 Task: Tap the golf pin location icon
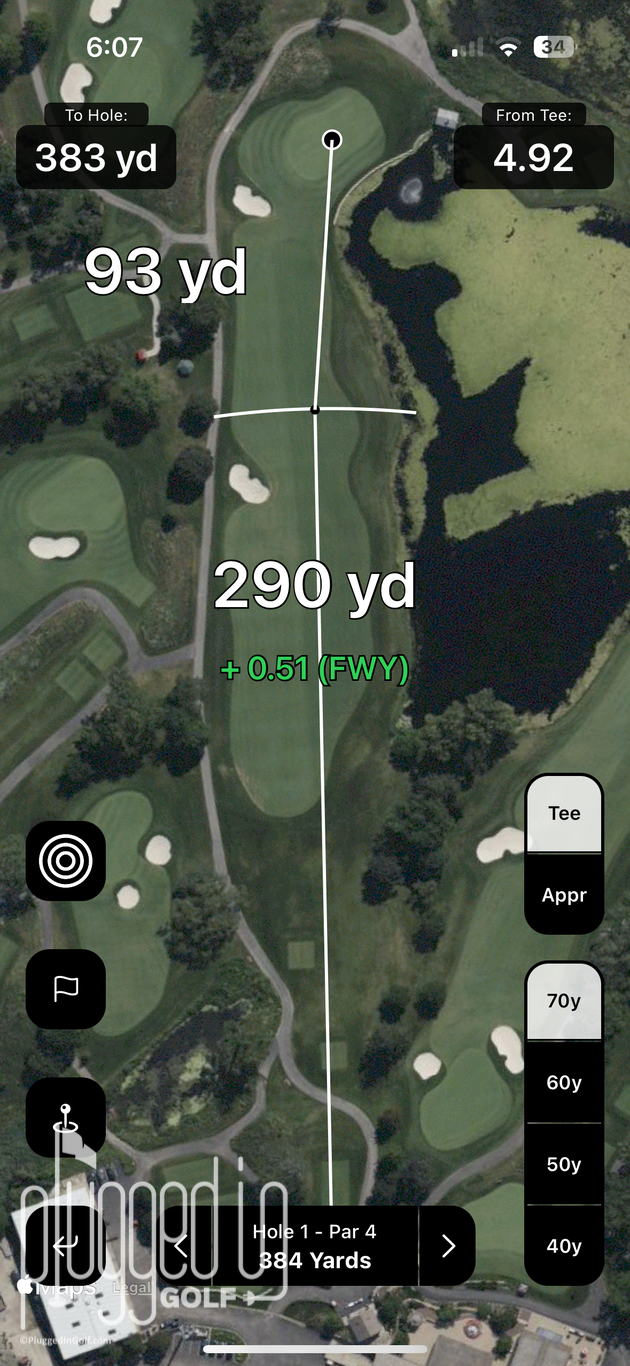tap(65, 1116)
